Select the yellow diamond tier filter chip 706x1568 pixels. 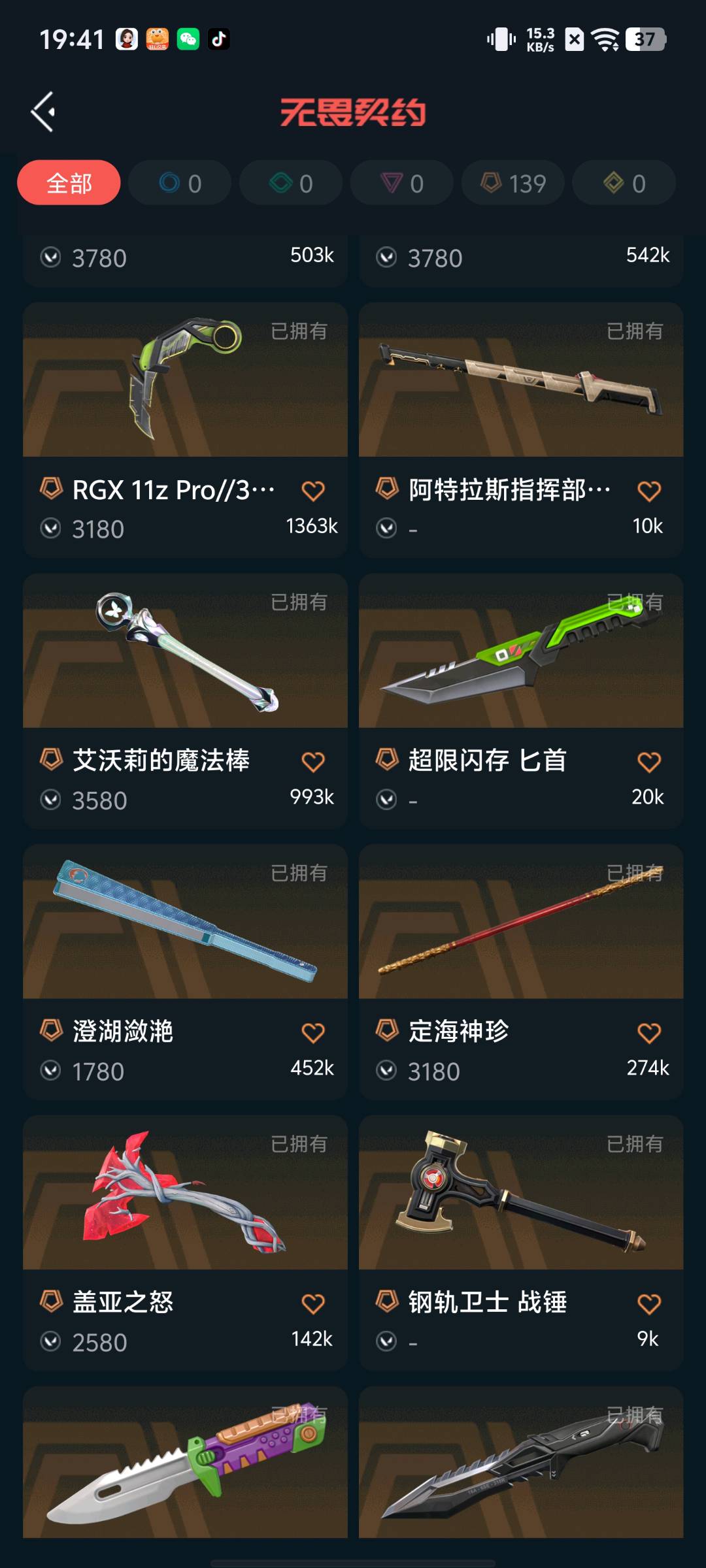coord(624,183)
